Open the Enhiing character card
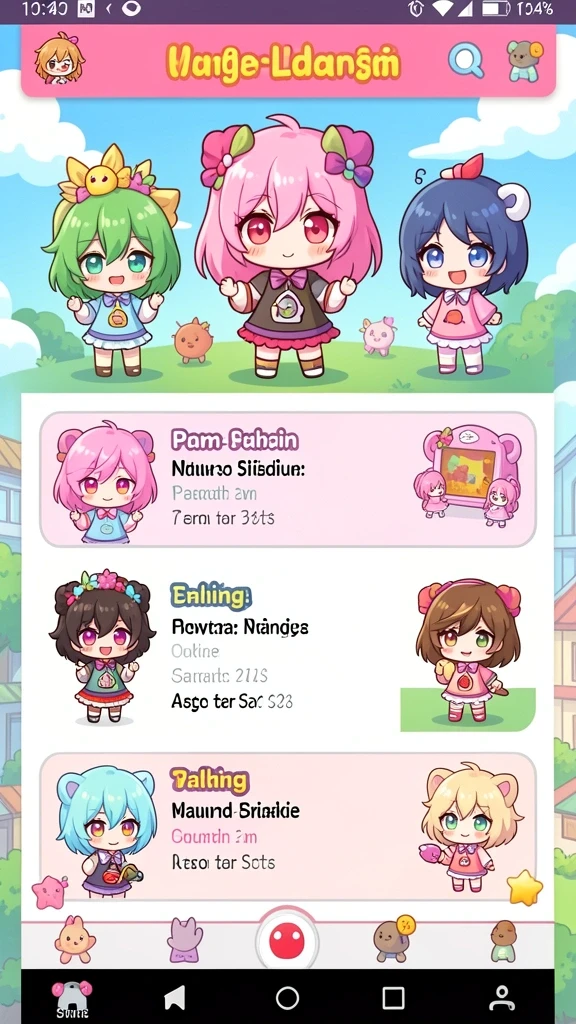 click(287, 650)
